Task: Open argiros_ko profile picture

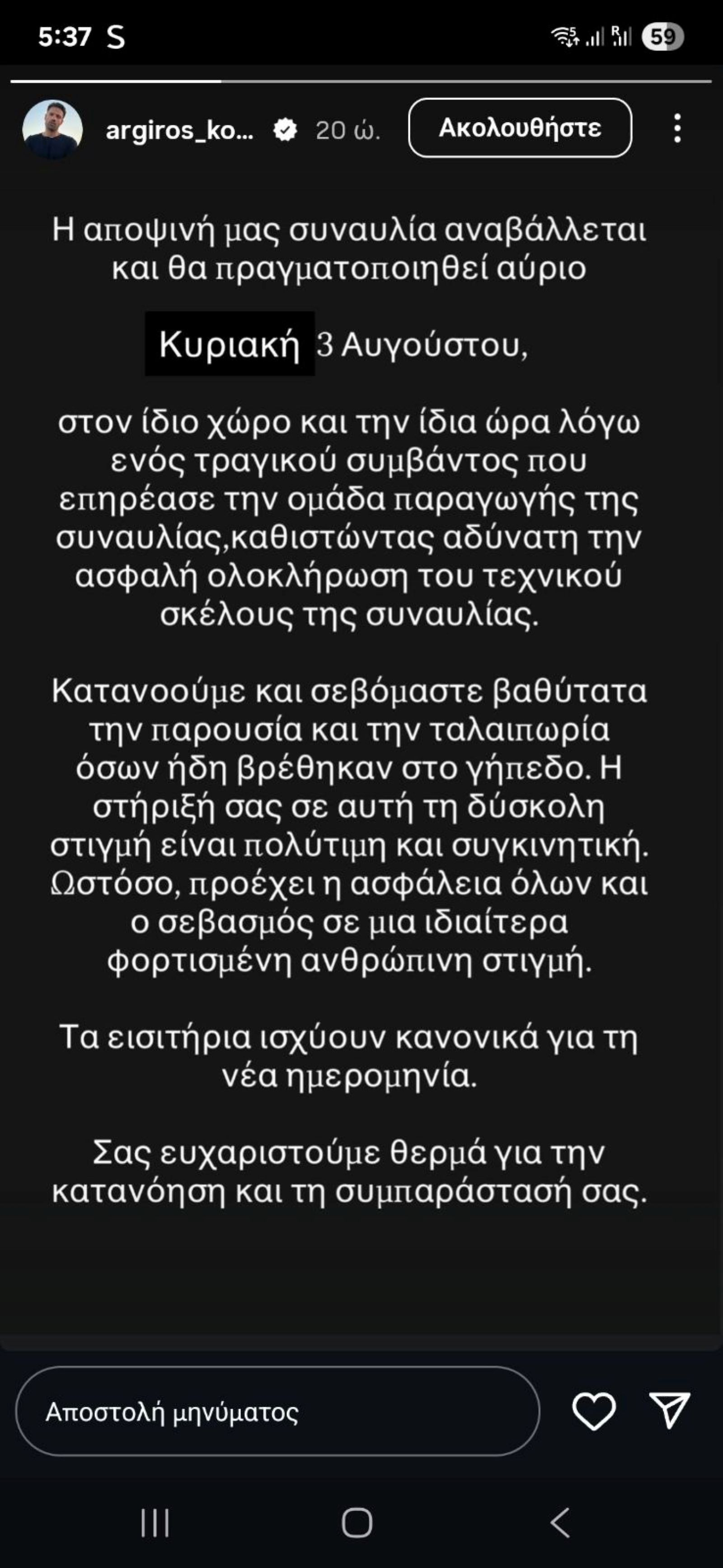Action: pos(52,129)
